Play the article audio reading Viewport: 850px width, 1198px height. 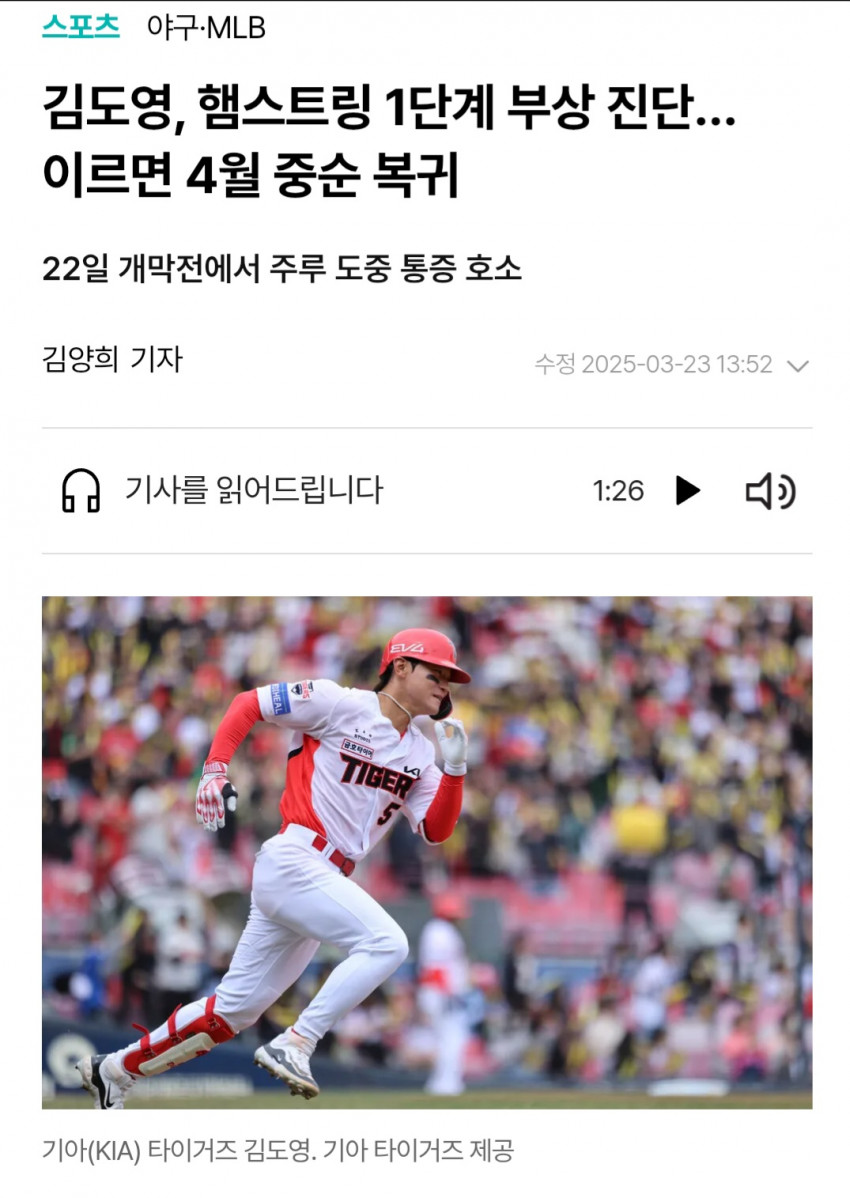[x=687, y=491]
